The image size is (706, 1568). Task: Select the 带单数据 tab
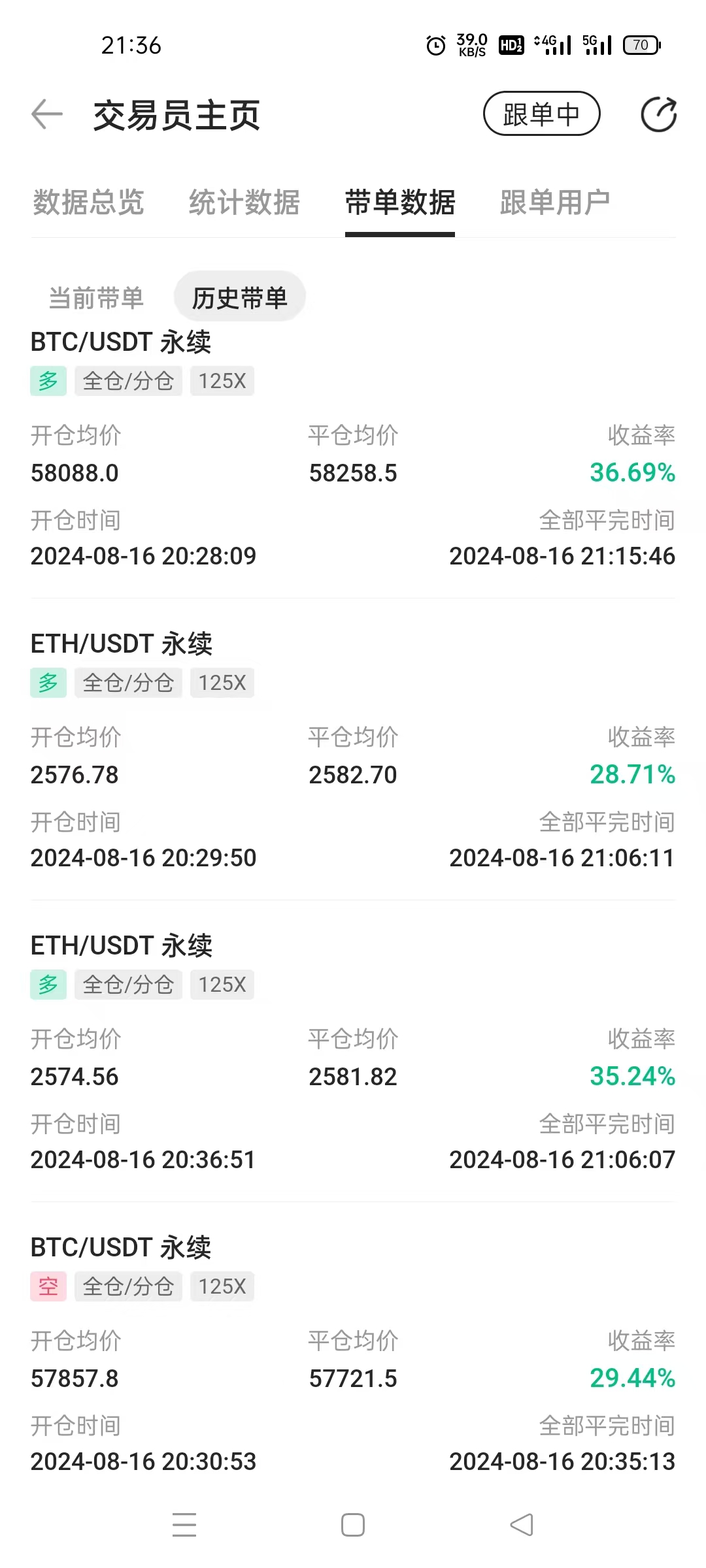[x=400, y=202]
